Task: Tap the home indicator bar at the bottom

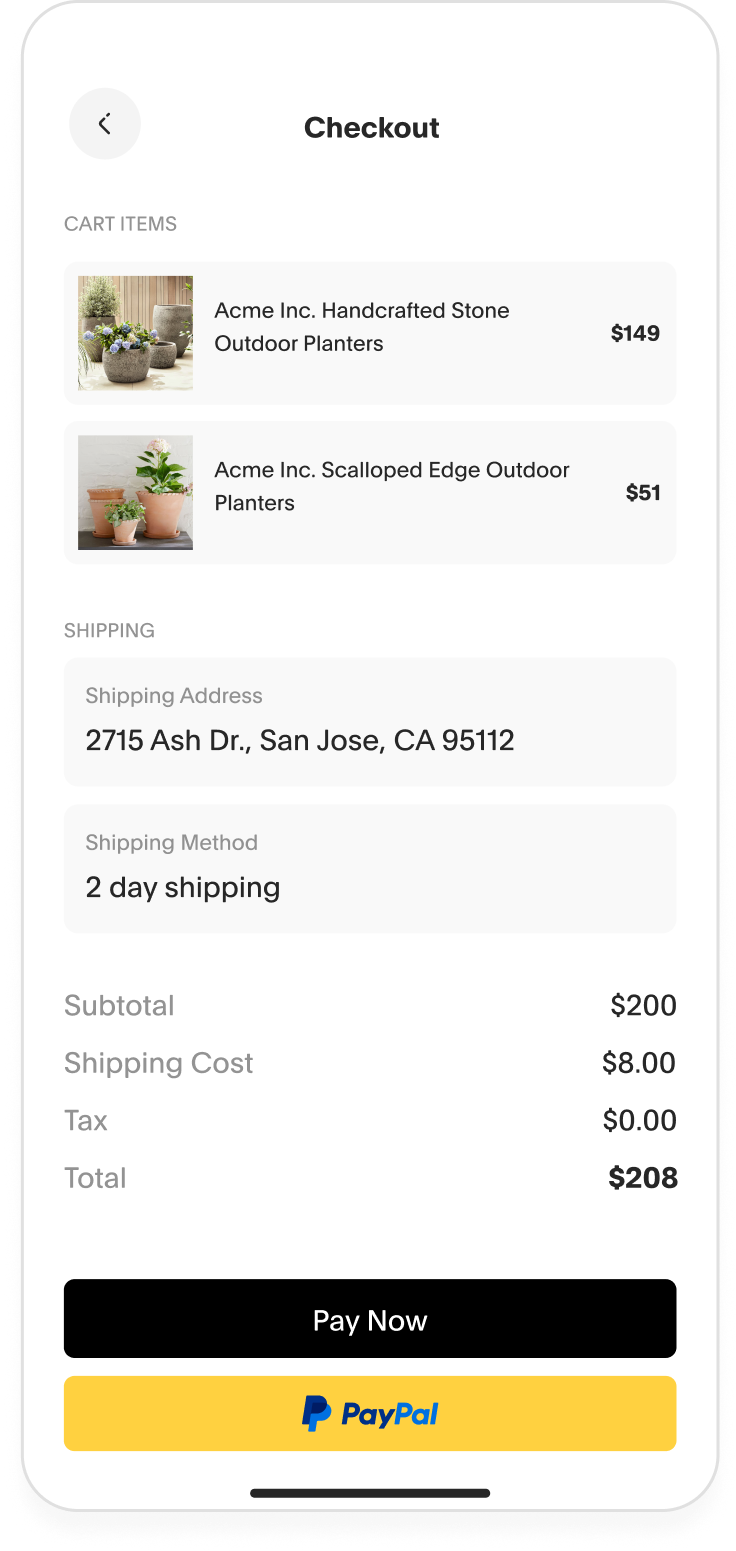Action: [370, 1492]
